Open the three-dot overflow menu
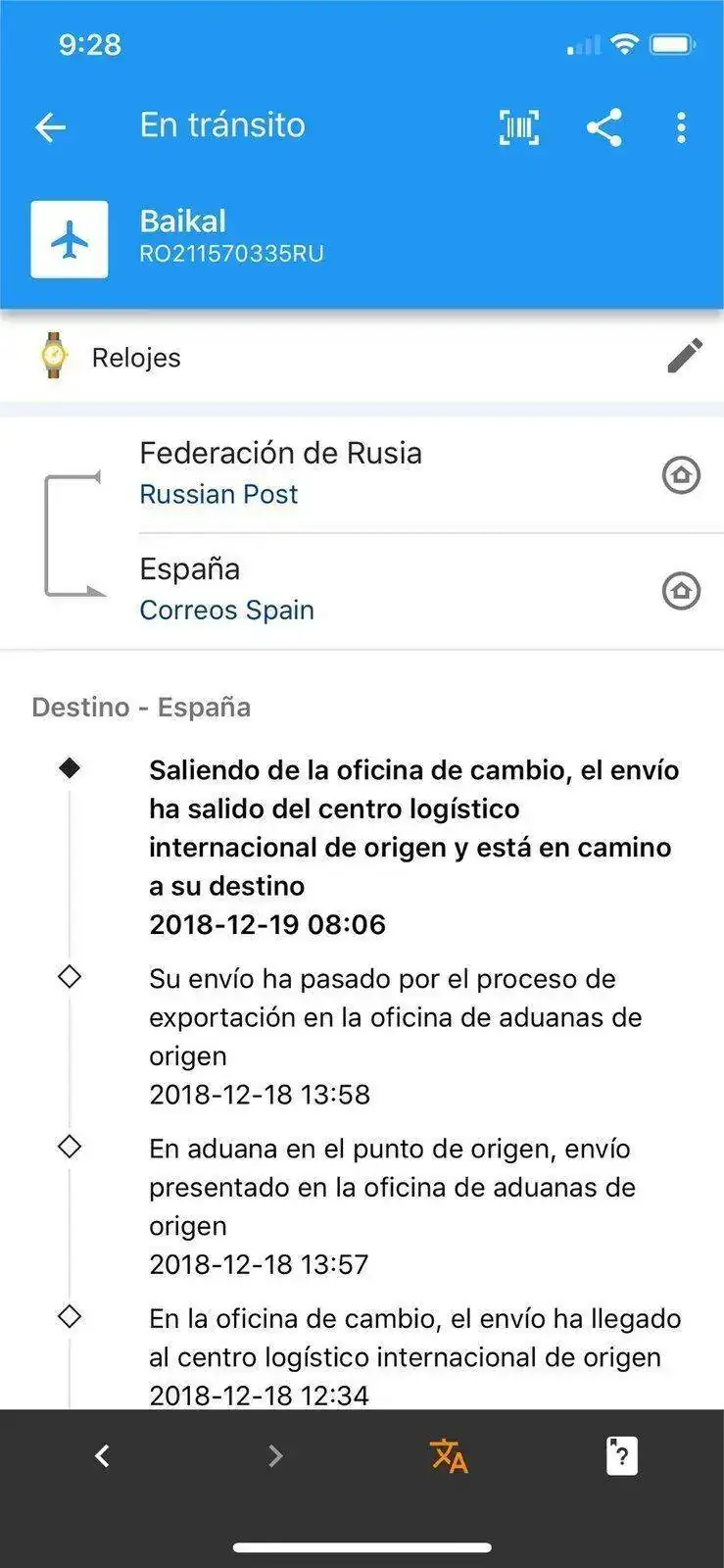This screenshot has width=724, height=1568. pyautogui.click(x=681, y=126)
